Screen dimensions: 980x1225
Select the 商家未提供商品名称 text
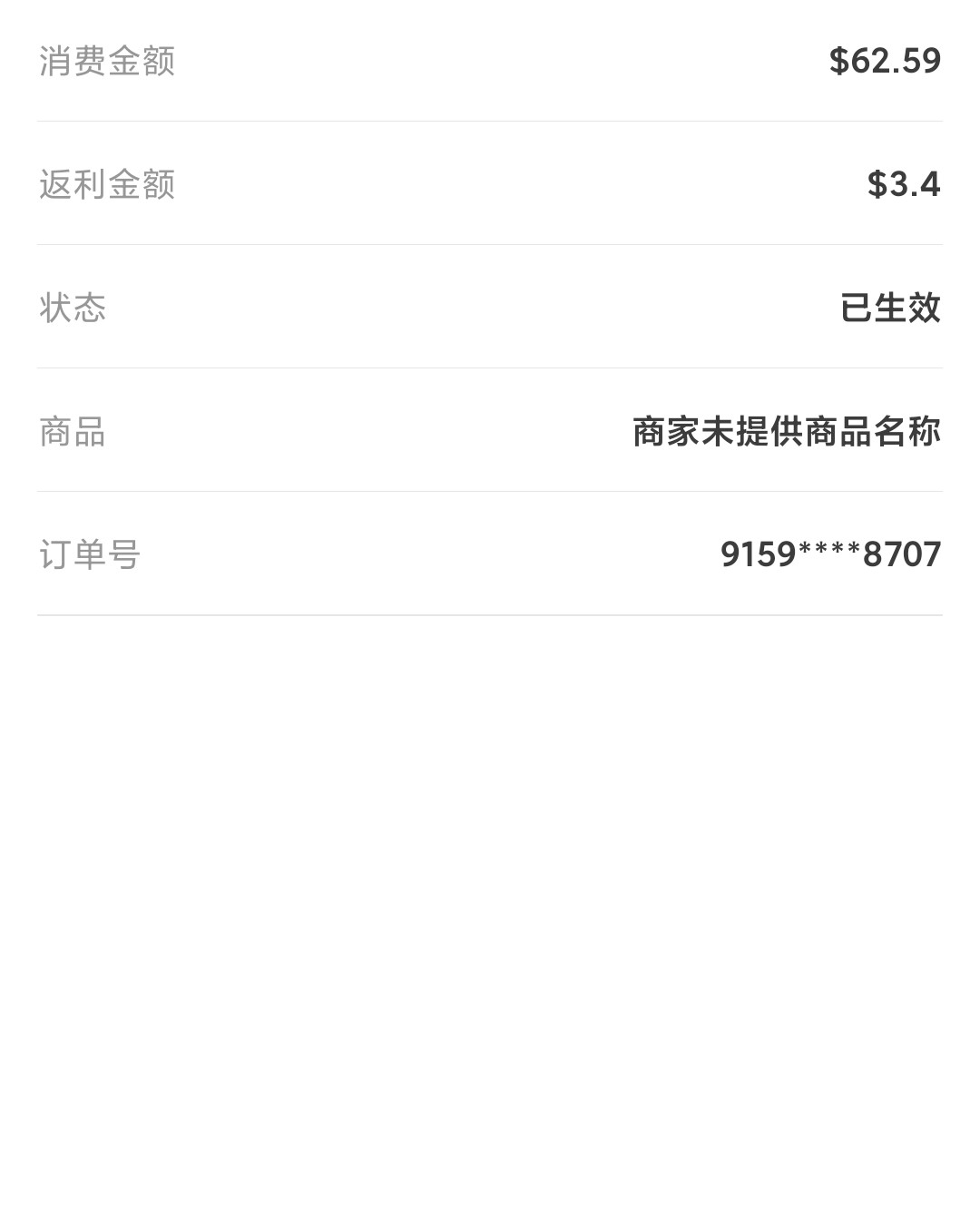[x=785, y=433]
